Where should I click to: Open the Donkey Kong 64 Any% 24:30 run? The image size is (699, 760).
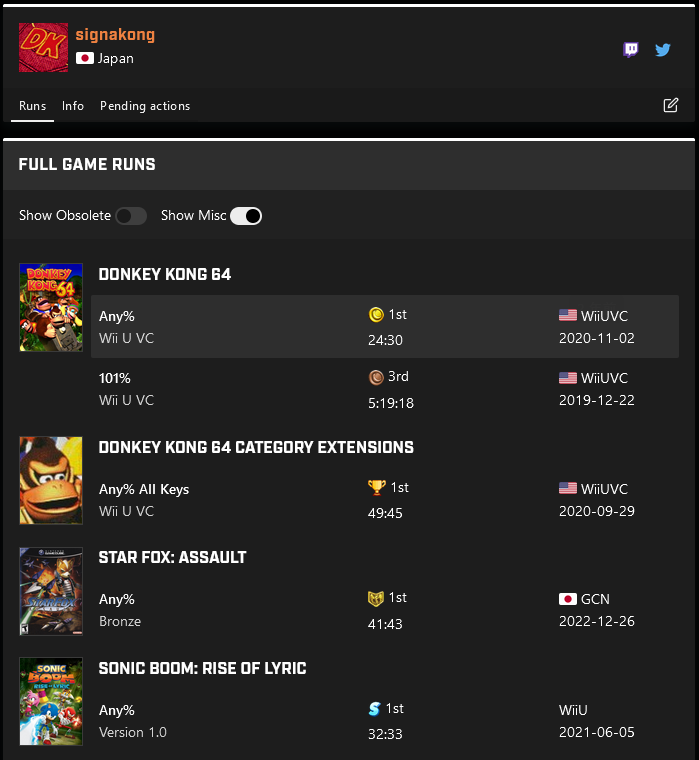click(384, 327)
